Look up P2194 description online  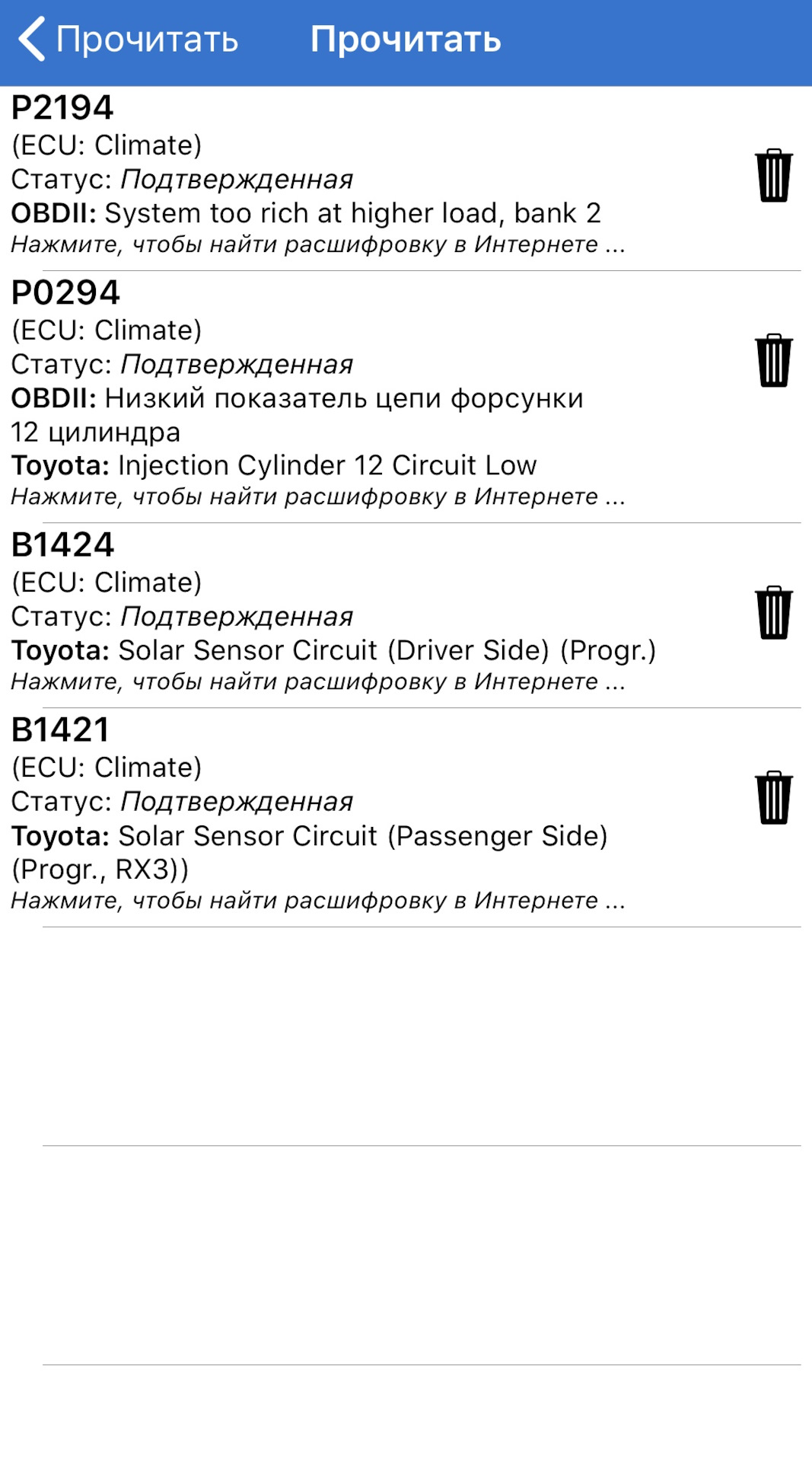point(318,244)
